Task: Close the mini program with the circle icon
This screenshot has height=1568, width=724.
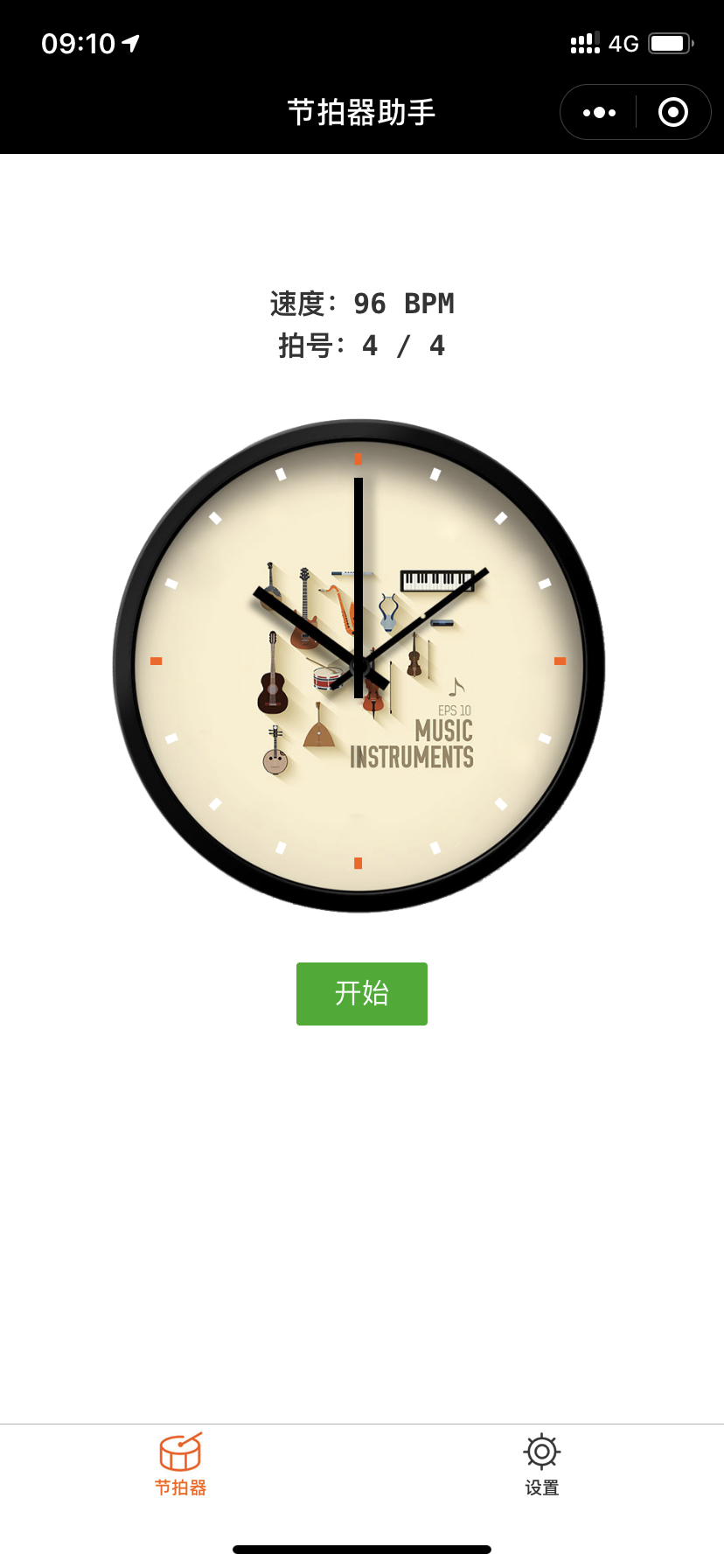Action: [672, 112]
